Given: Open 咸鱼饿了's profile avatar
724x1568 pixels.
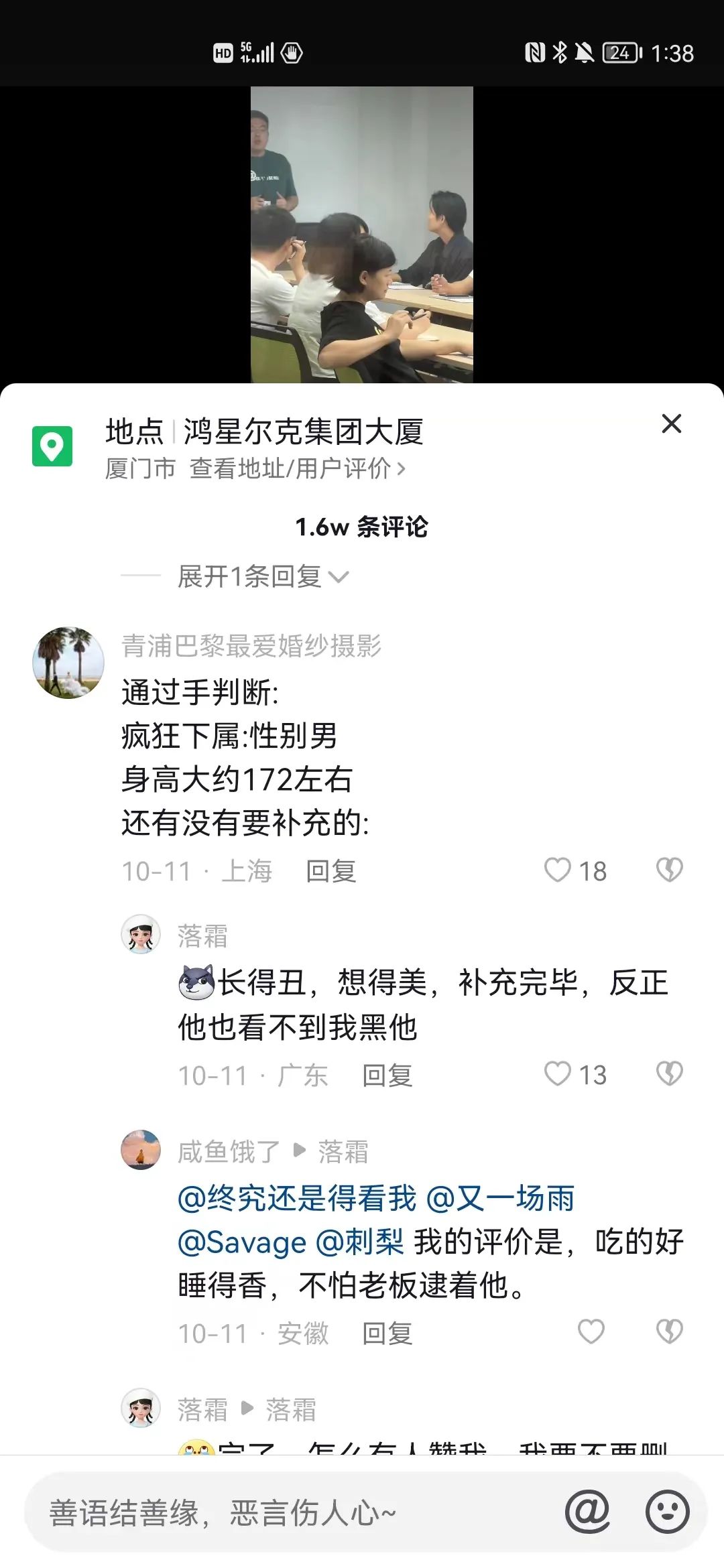Looking at the screenshot, I should tap(141, 1150).
